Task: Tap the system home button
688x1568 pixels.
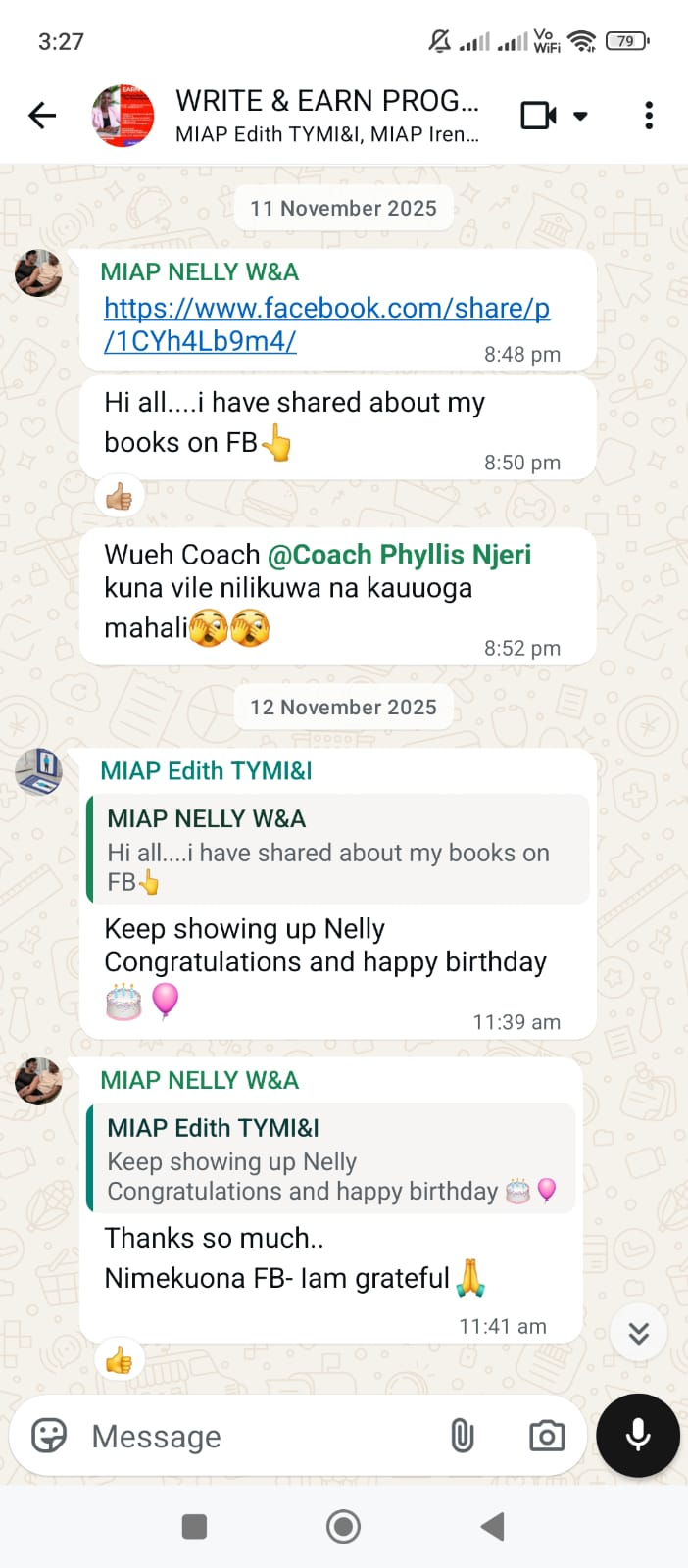Action: tap(343, 1526)
